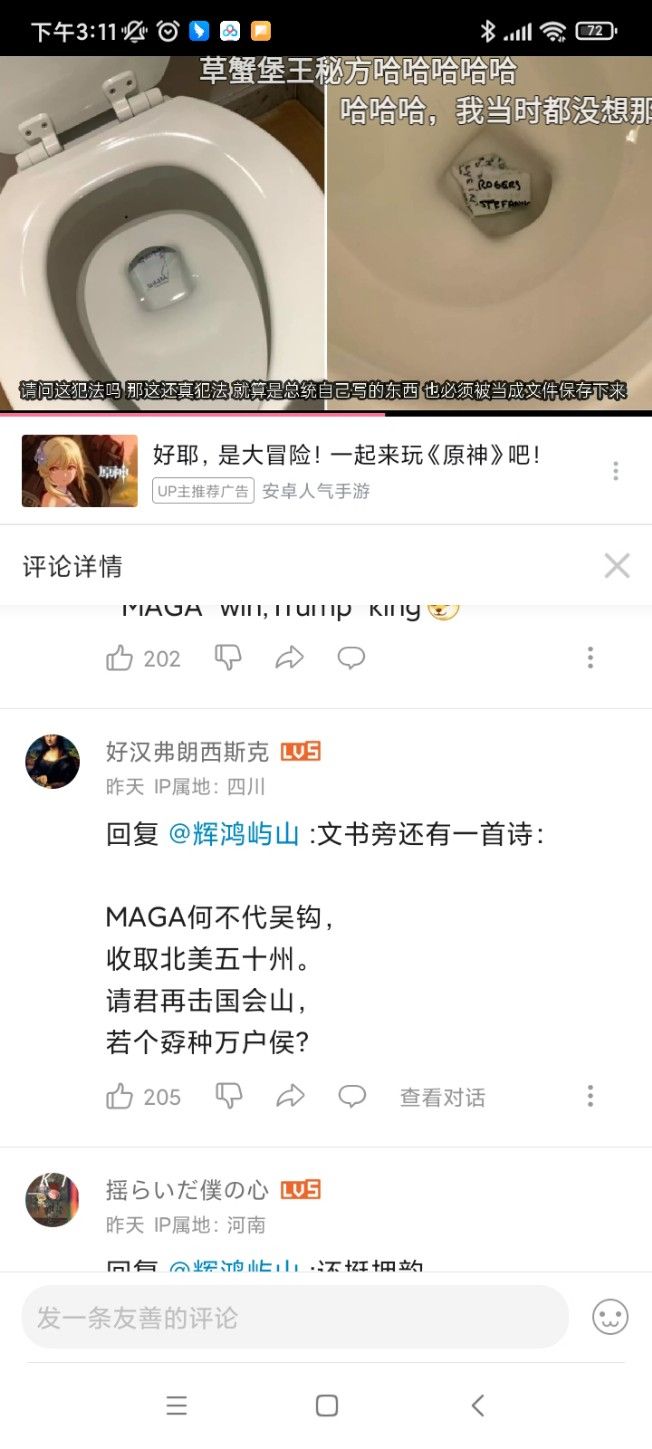The height and width of the screenshot is (1449, 652).
Task: Like 好汉弗朗西斯克's poem comment
Action: [120, 1096]
